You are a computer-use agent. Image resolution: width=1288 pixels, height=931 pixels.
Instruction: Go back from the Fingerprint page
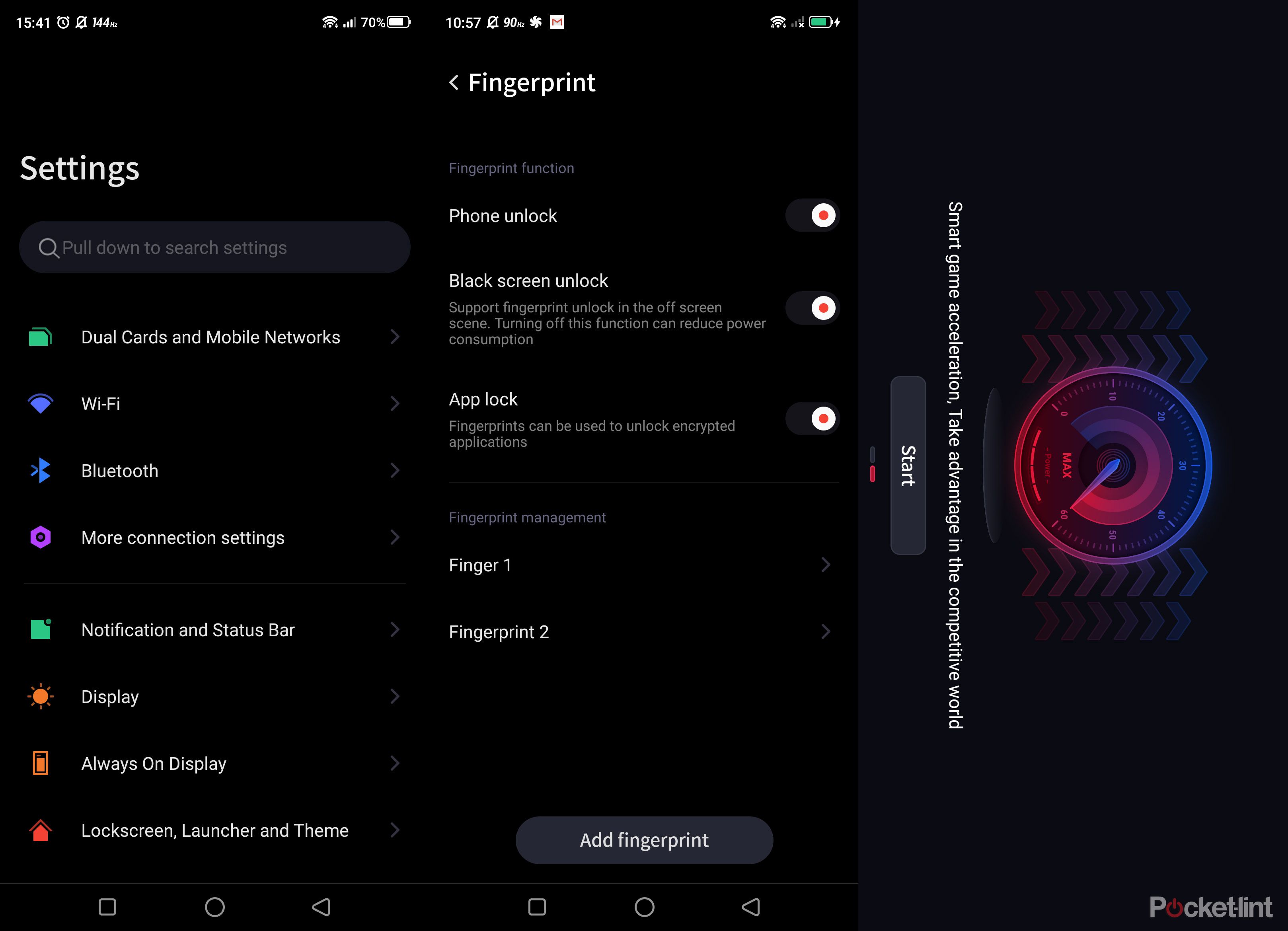[x=454, y=83]
